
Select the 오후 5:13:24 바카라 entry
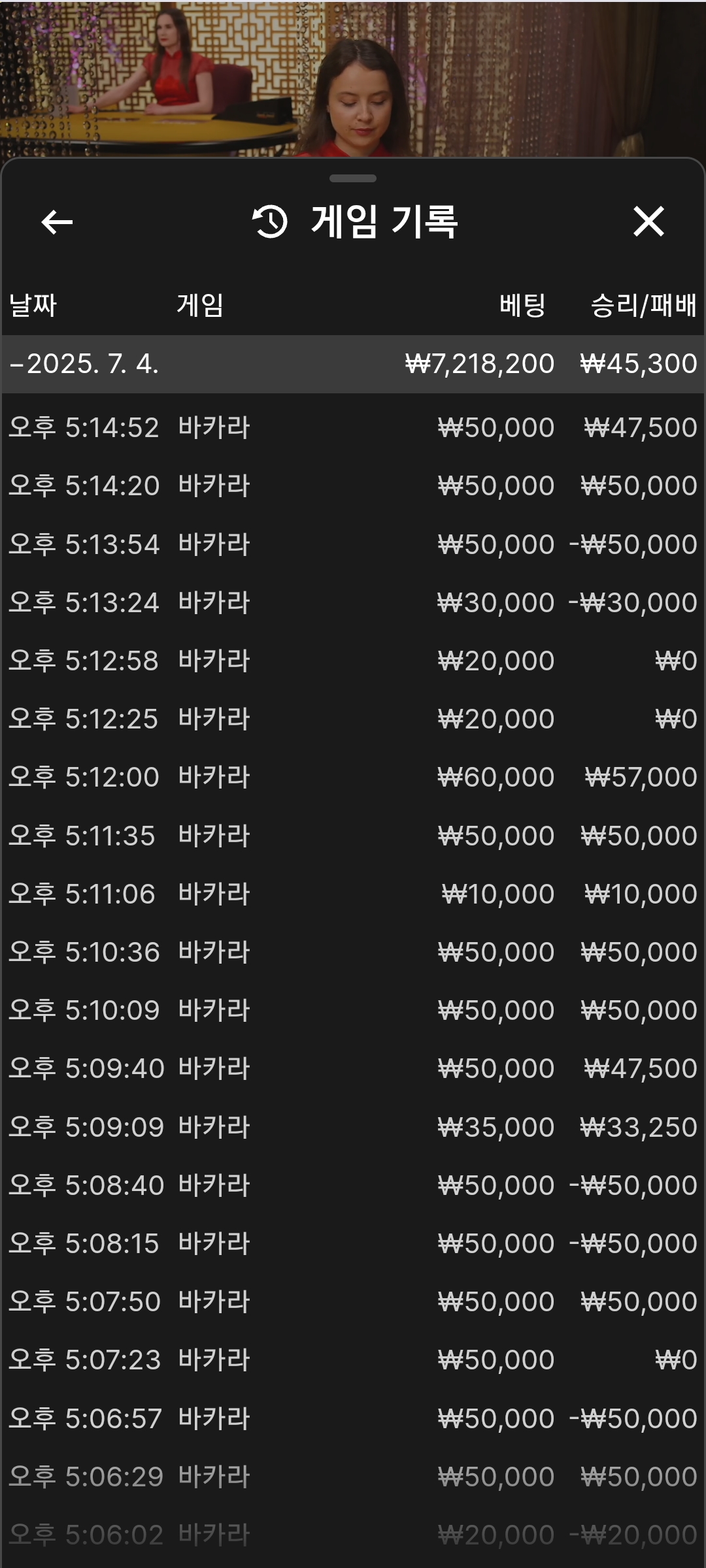click(353, 602)
